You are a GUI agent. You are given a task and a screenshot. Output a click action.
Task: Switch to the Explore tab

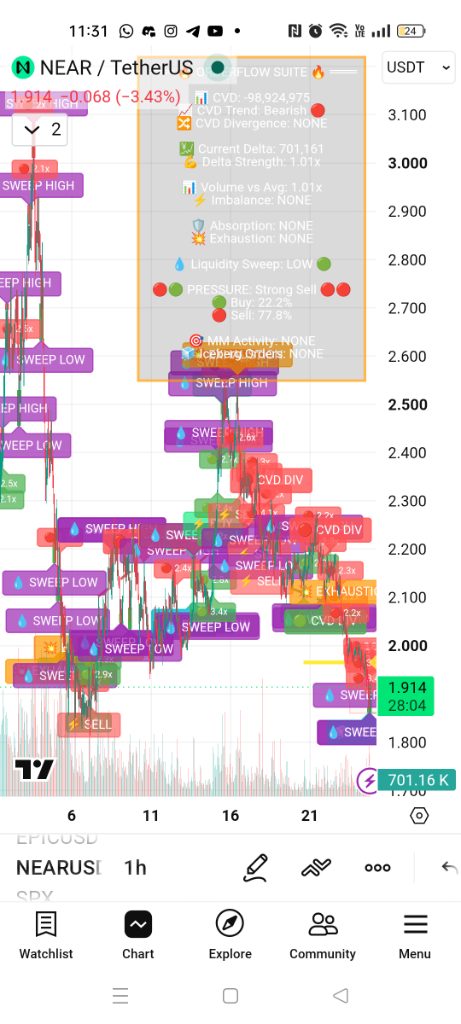pos(230,936)
